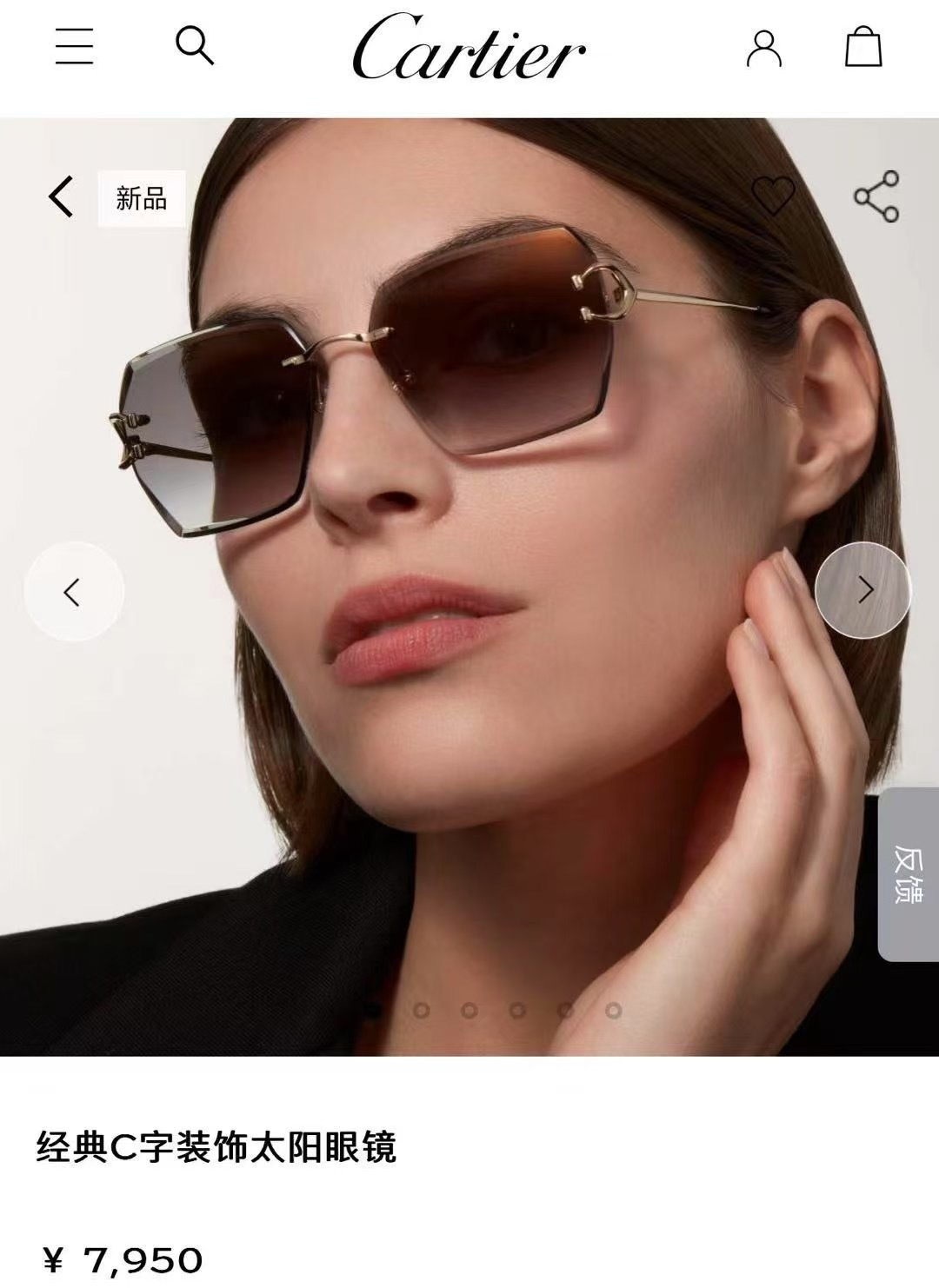939x1288 pixels.
Task: Open the account profile icon
Action: click(x=763, y=48)
